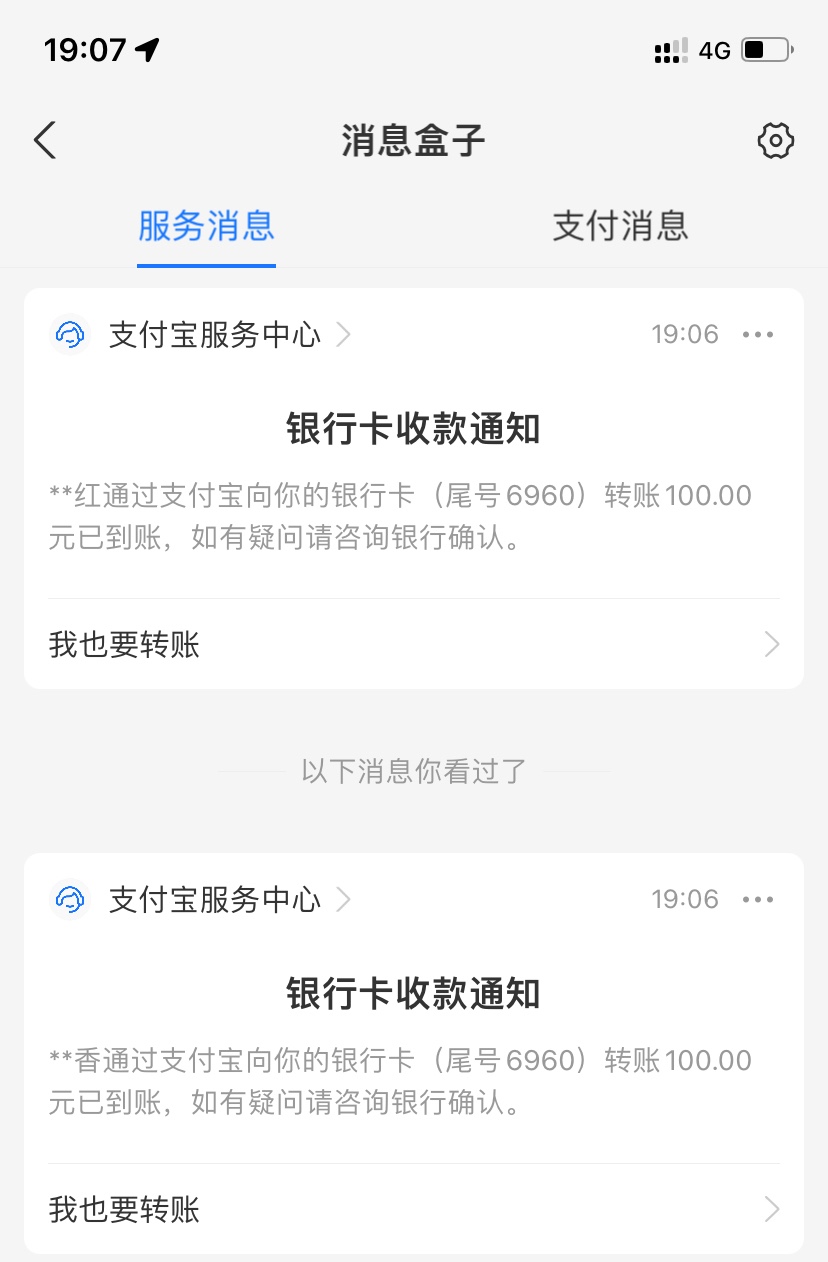828x1262 pixels.
Task: Show more options for the **香 transfer notice
Action: coord(758,900)
